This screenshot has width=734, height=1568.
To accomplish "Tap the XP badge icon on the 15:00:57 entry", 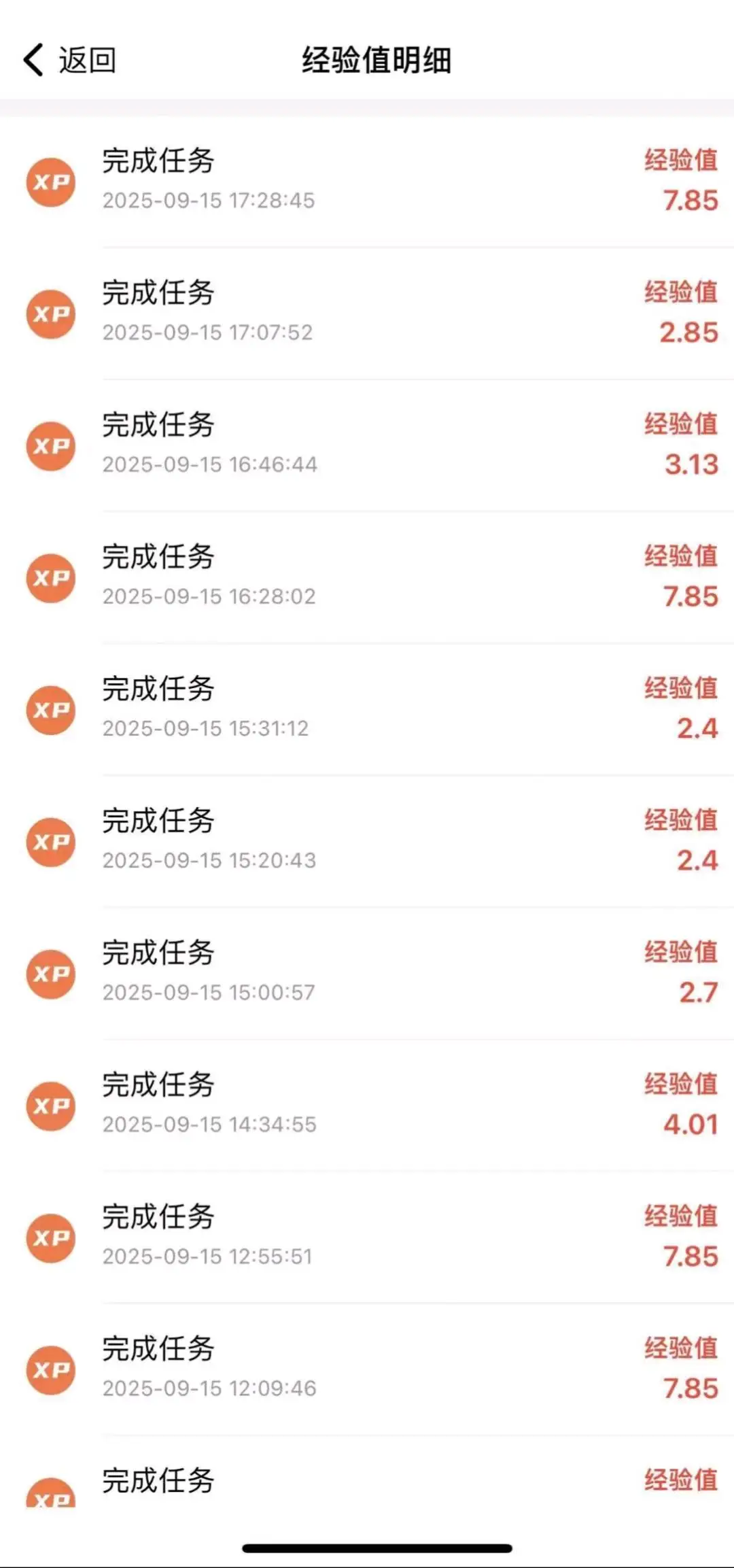I will pyautogui.click(x=50, y=974).
